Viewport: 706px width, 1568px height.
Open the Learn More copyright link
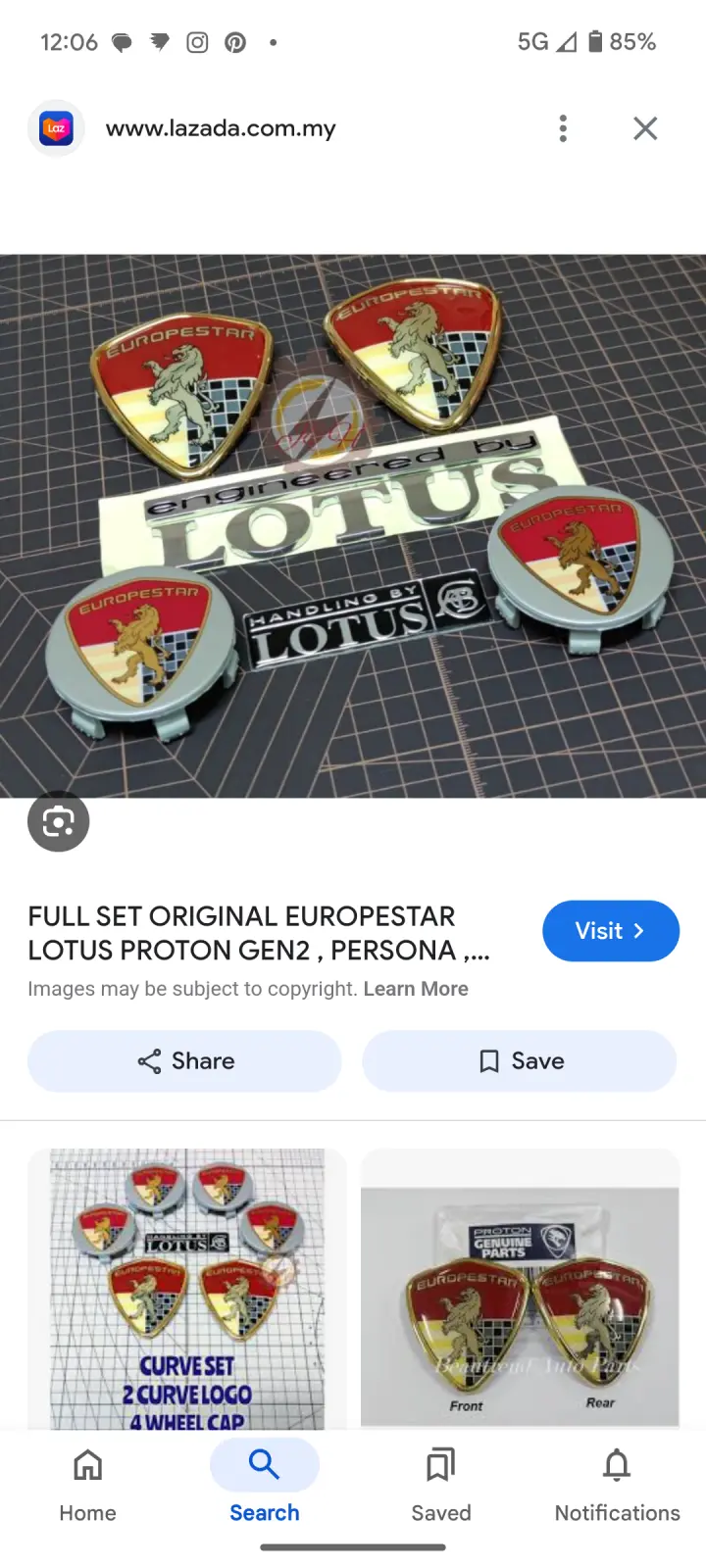click(416, 989)
